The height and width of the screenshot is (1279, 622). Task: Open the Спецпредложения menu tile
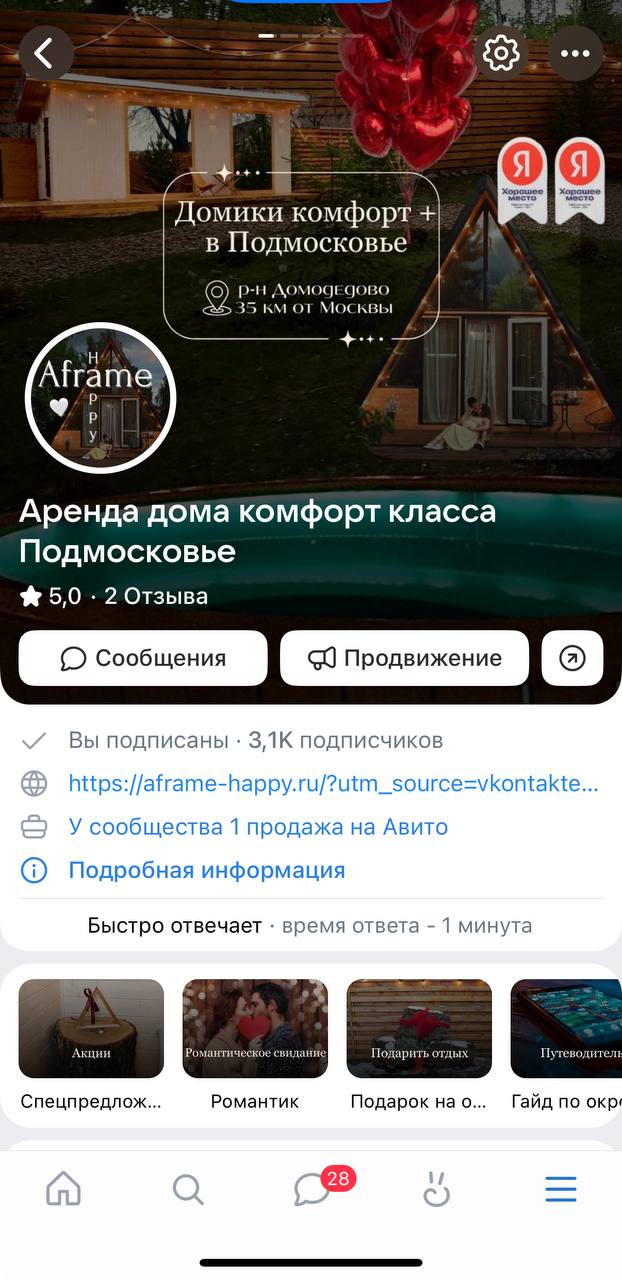[x=91, y=1045]
